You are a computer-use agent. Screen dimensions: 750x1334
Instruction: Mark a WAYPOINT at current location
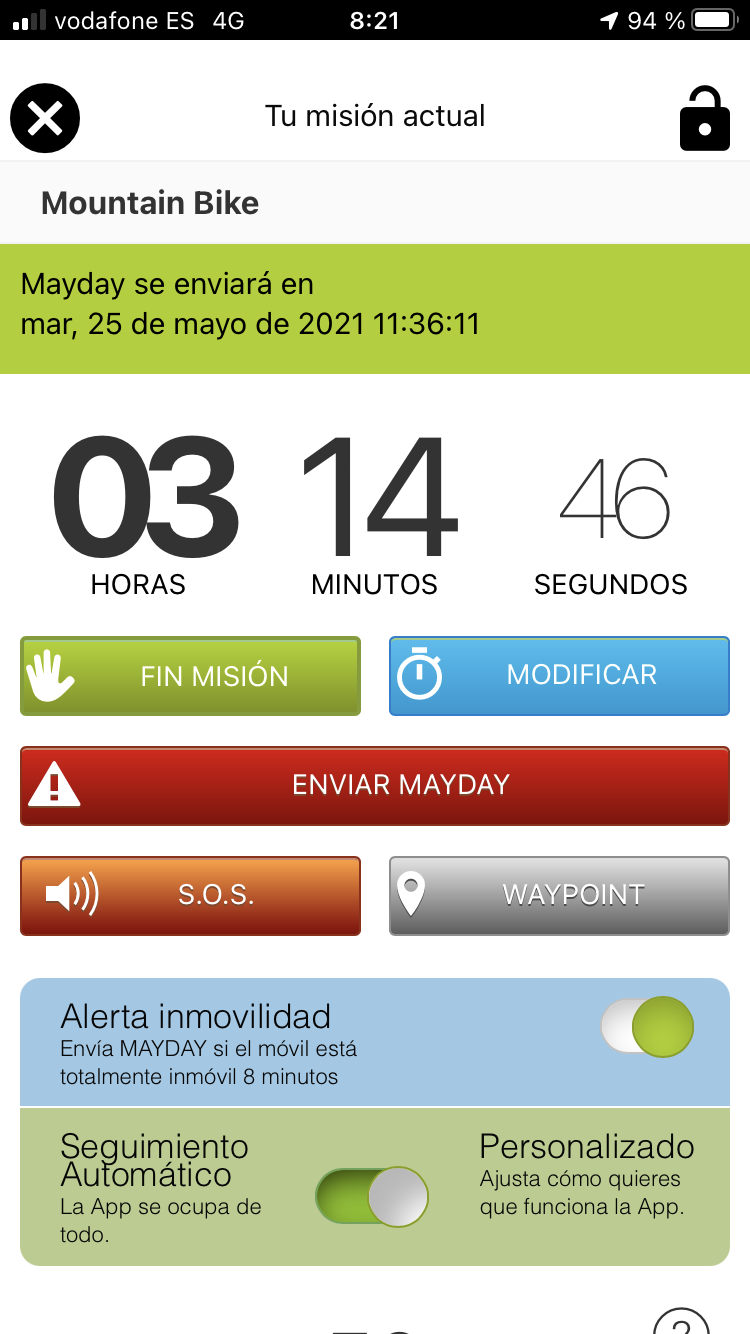[x=559, y=895]
